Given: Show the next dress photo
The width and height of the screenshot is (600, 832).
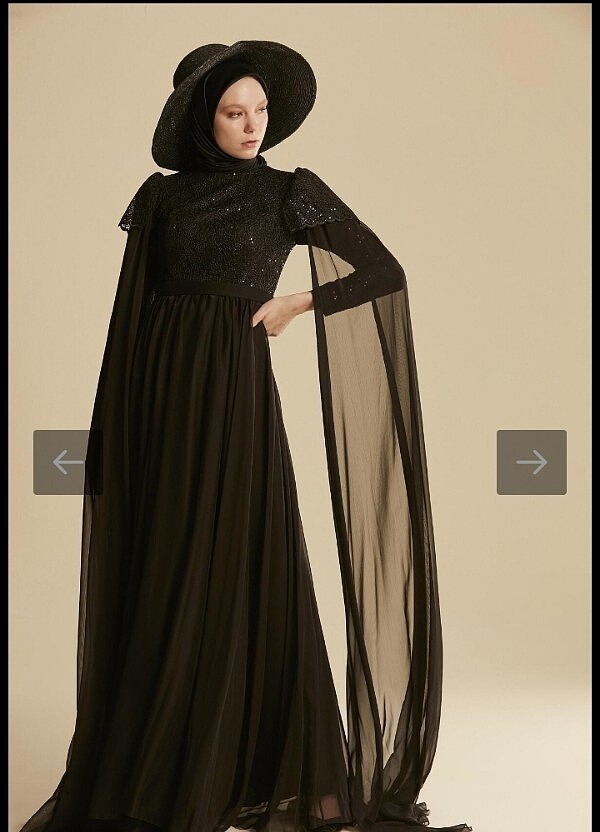Looking at the screenshot, I should (531, 462).
